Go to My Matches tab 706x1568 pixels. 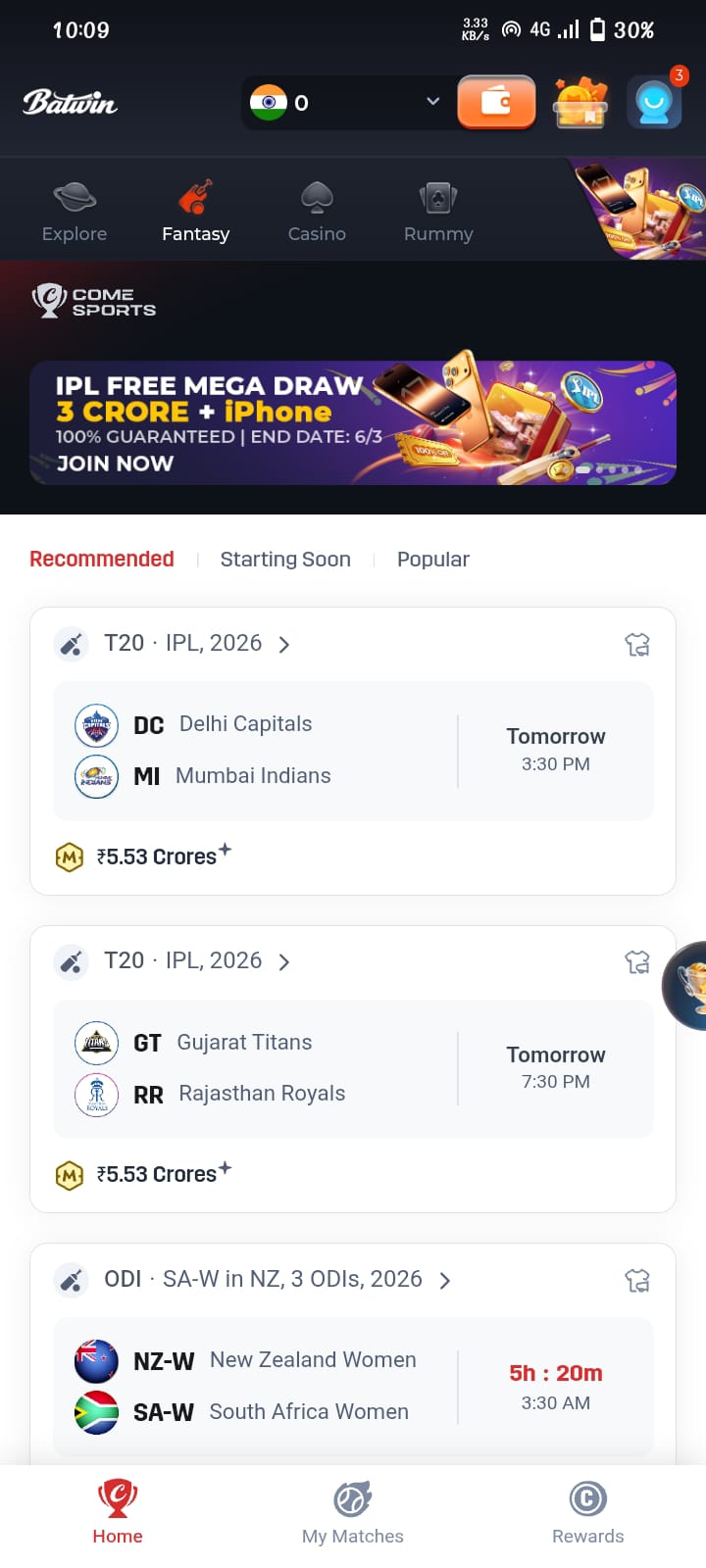click(353, 1513)
